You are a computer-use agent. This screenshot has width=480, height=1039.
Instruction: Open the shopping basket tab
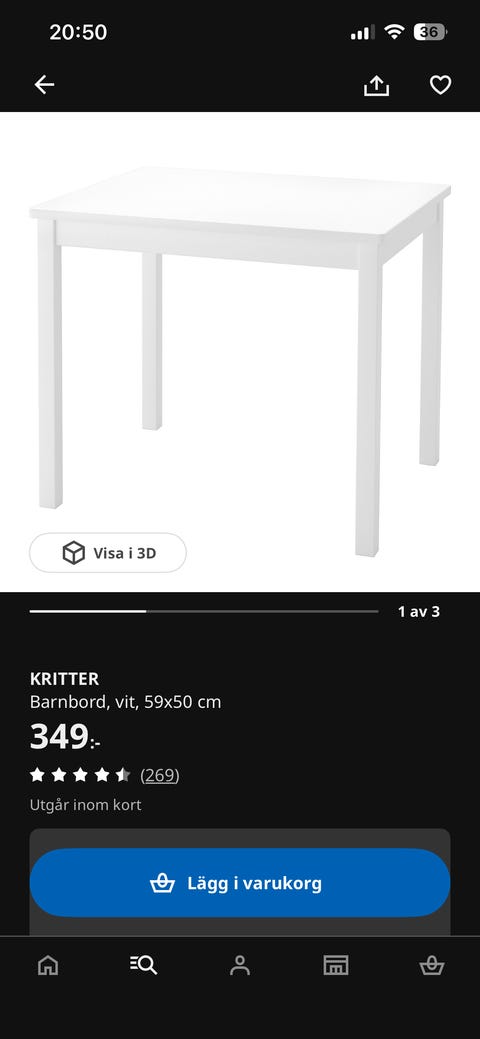(432, 965)
